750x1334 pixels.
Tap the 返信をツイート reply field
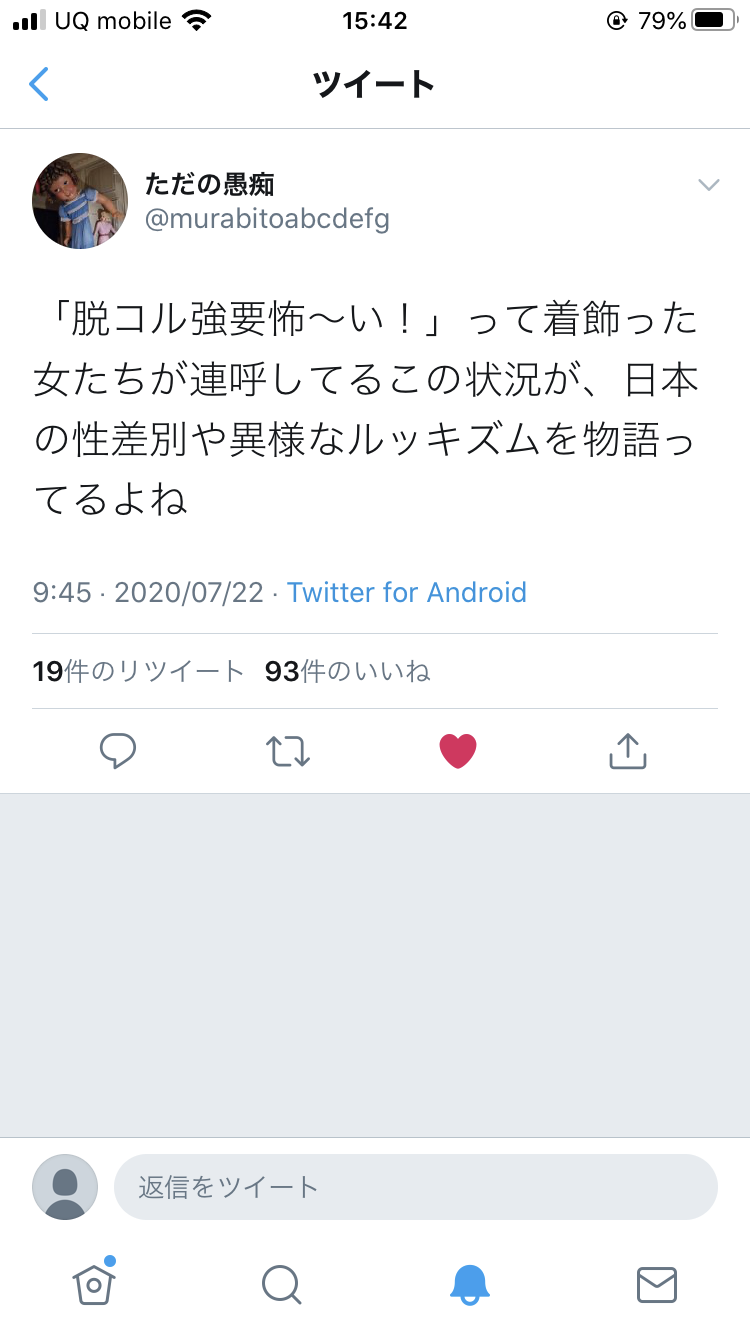[415, 1187]
